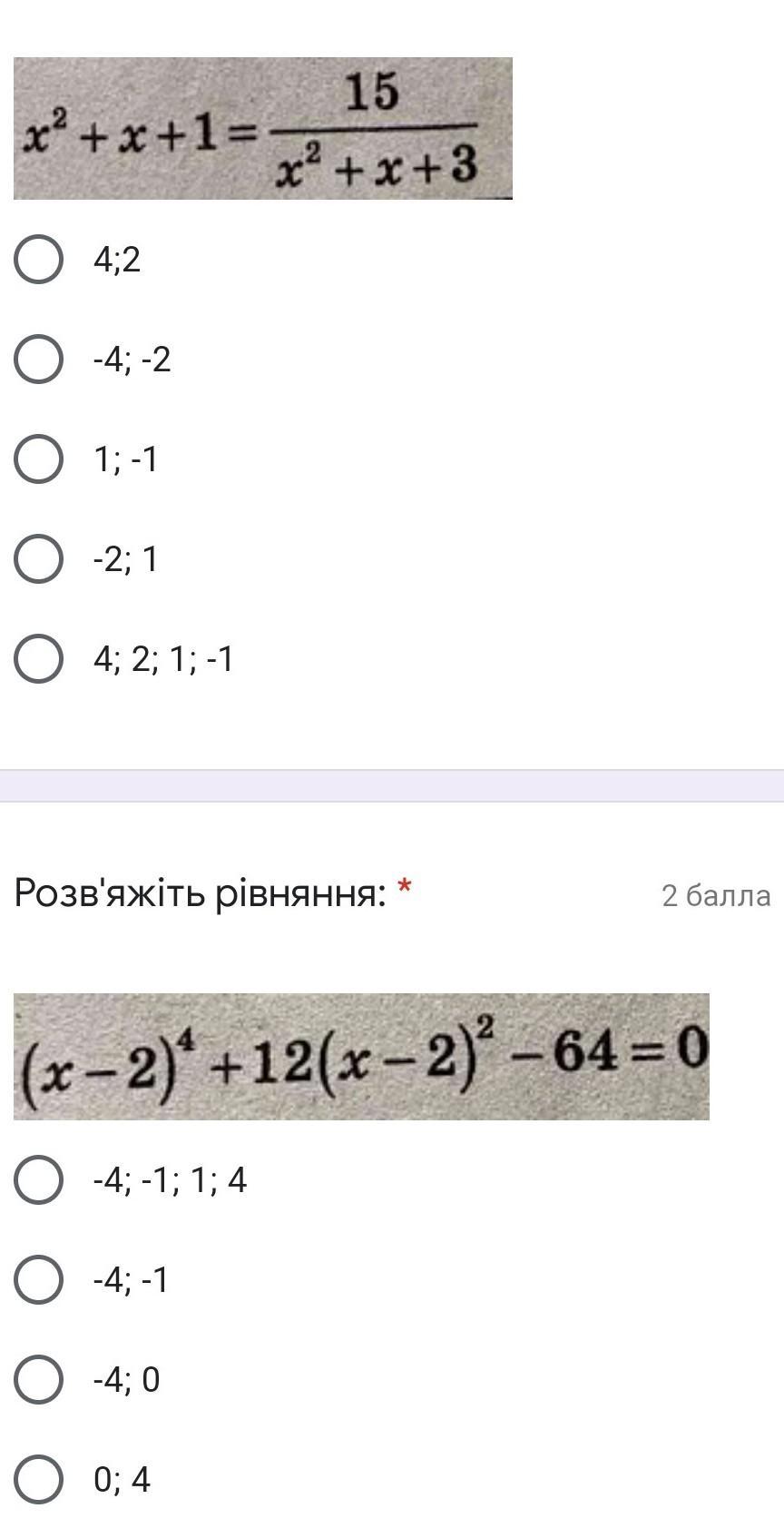The width and height of the screenshot is (784, 1538).
Task: Select the option -2; 1
Action: pyautogui.click(x=39, y=558)
